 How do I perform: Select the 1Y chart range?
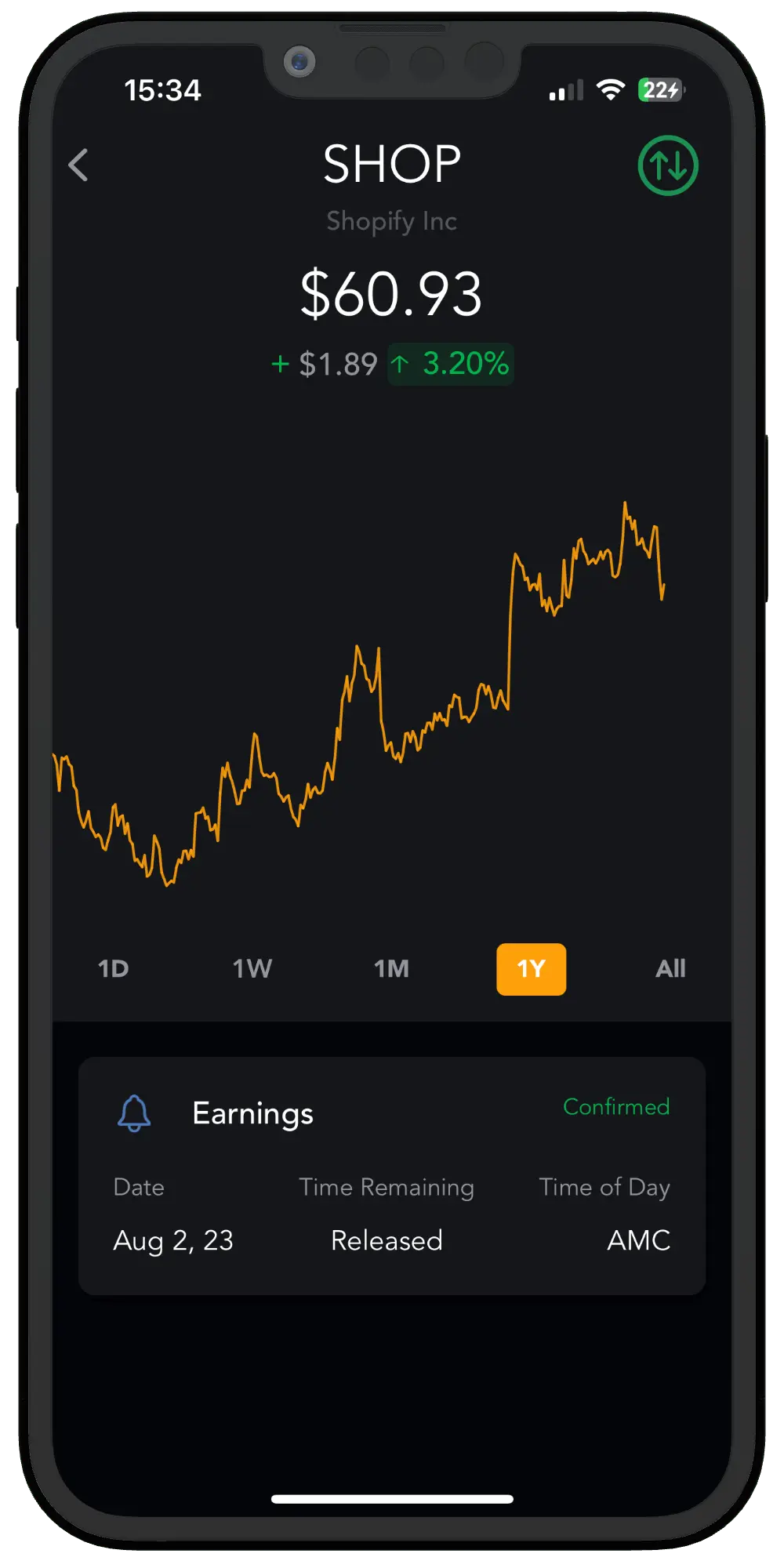coord(531,969)
